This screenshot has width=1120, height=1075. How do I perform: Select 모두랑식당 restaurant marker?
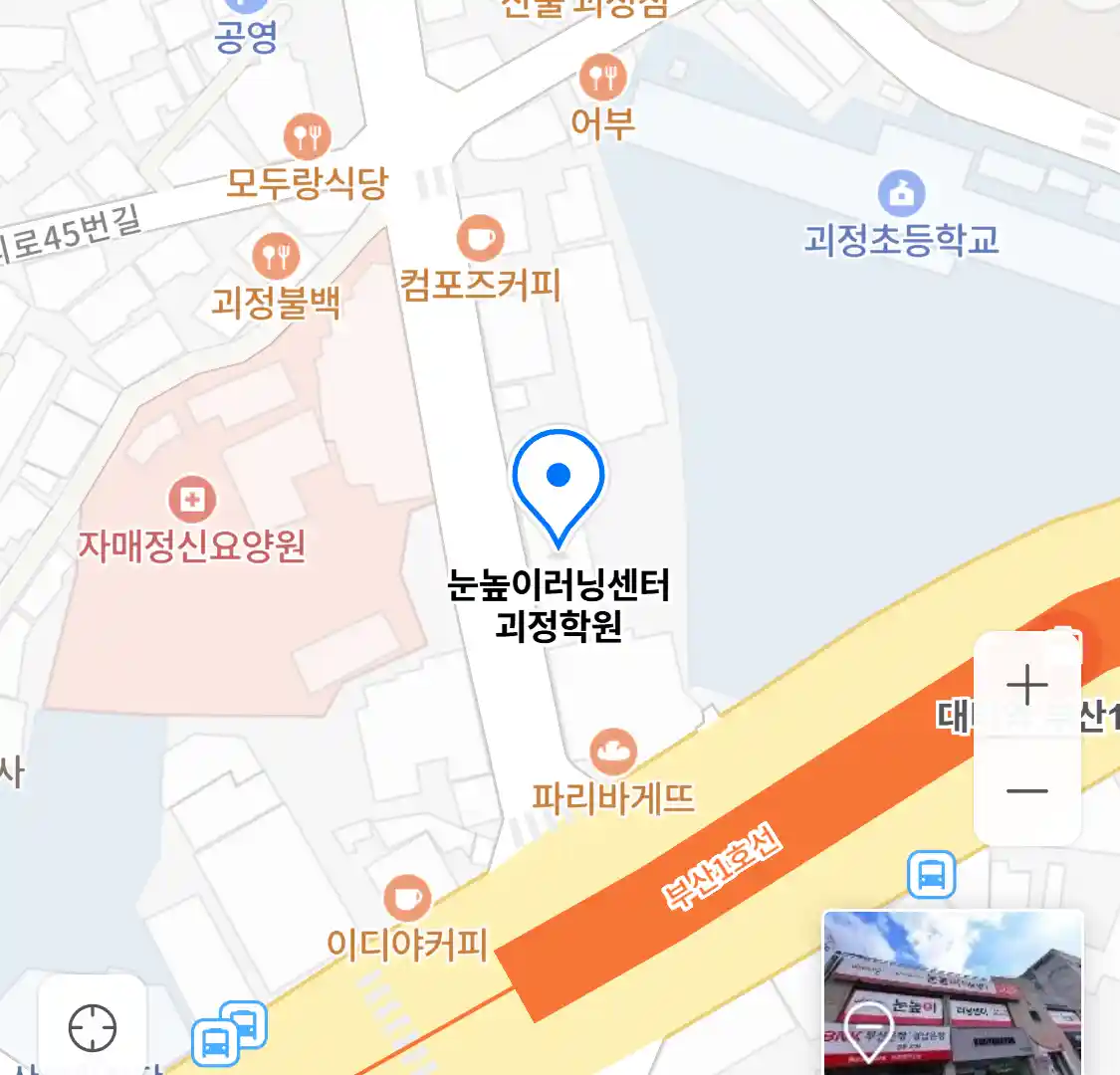(x=307, y=137)
